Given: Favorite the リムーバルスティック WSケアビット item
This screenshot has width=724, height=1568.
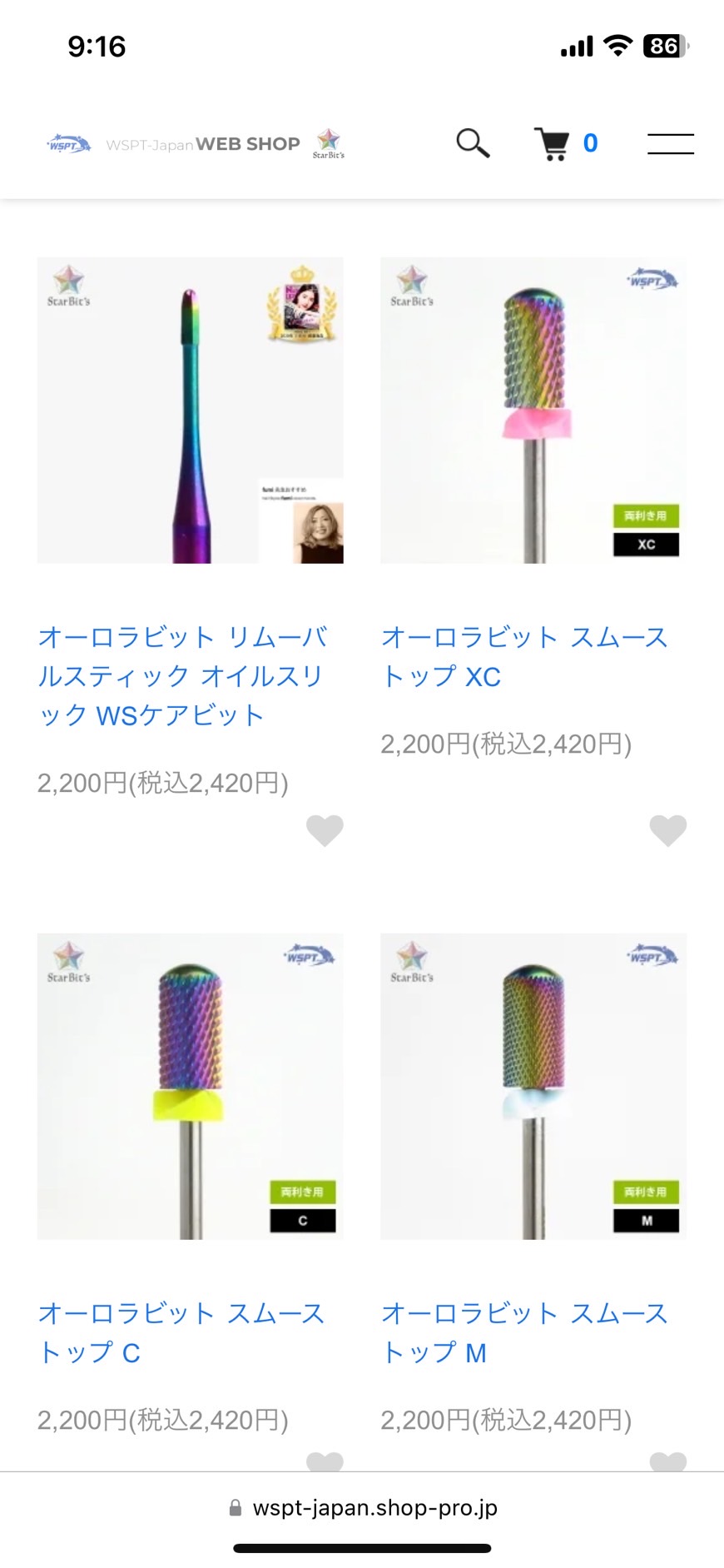Looking at the screenshot, I should (325, 830).
